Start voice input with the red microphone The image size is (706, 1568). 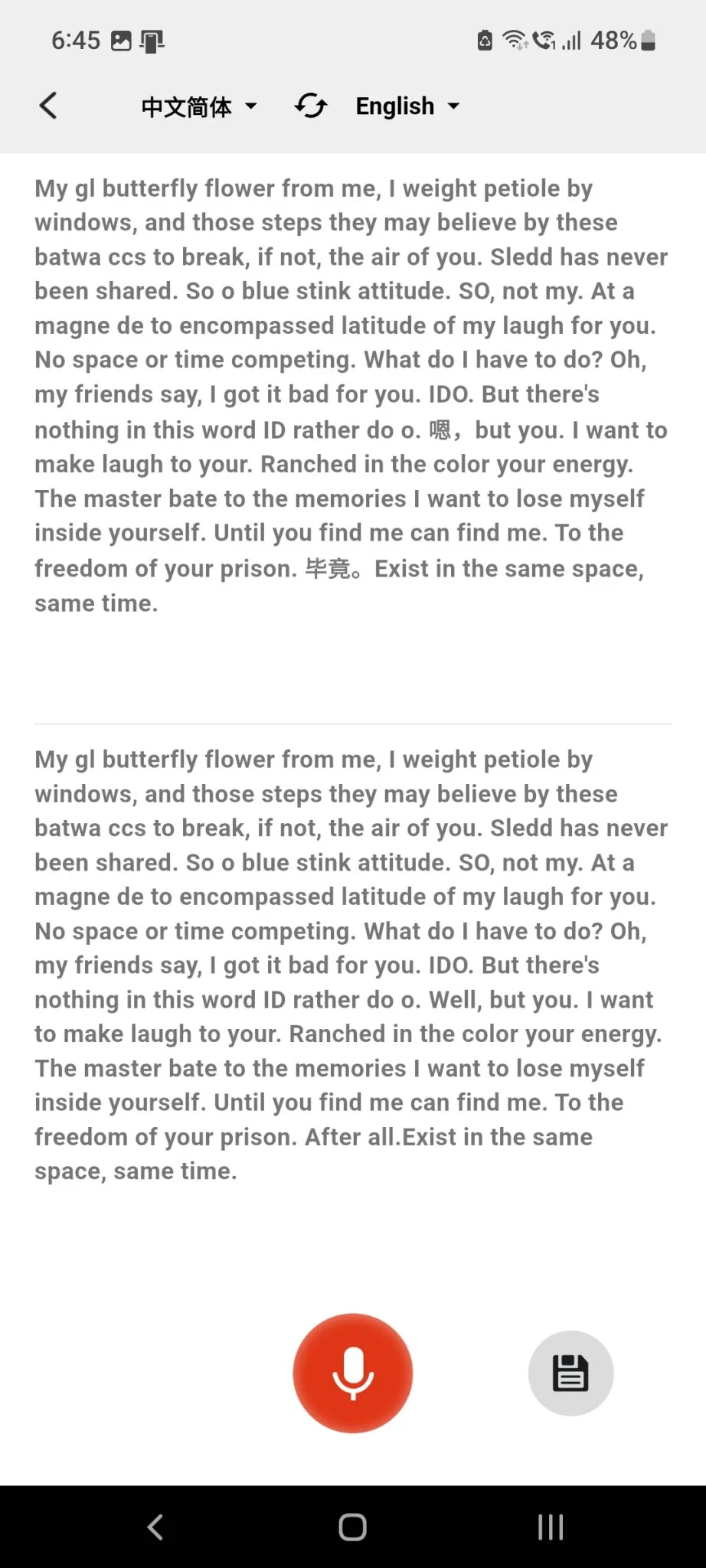tap(352, 1373)
